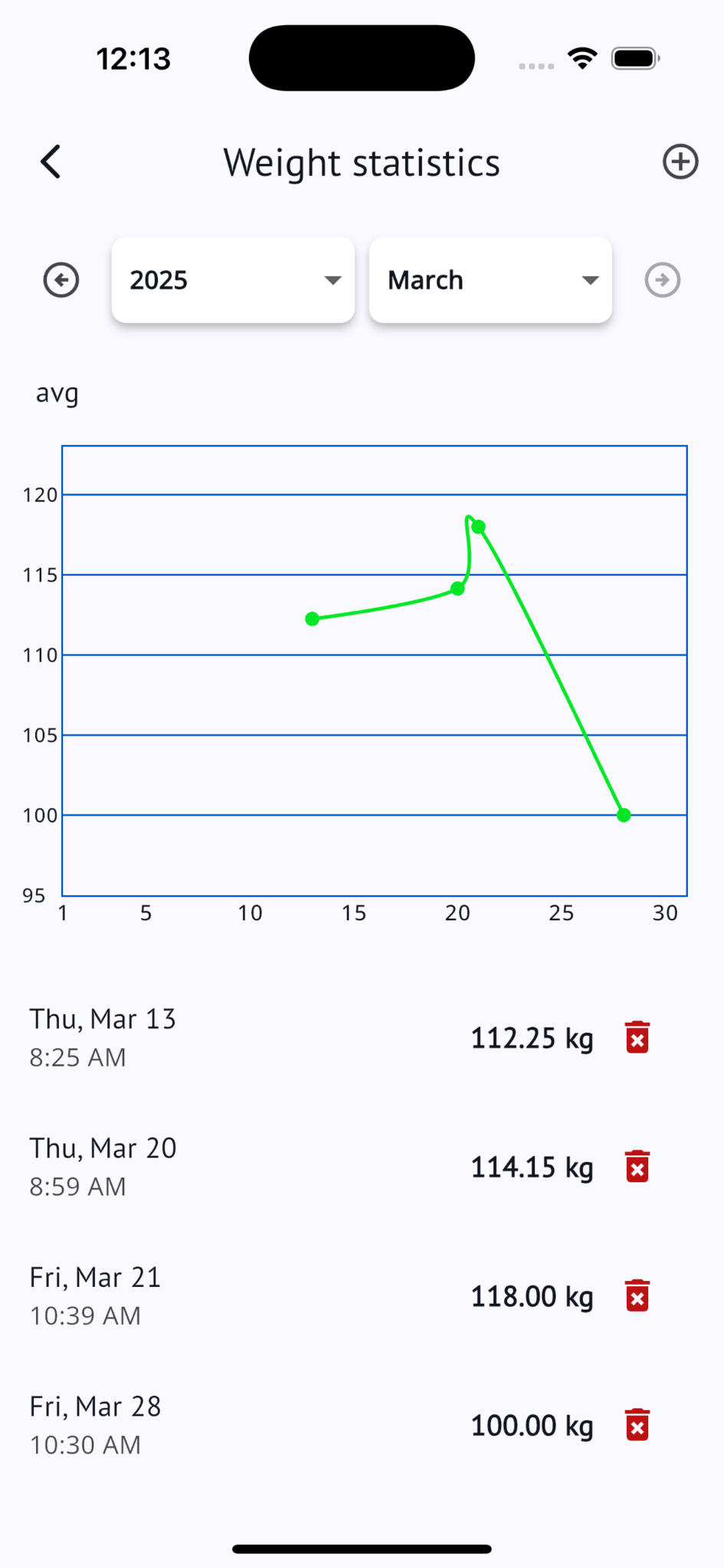Screen dimensions: 724x1568
Task: Tap the add new weight entry icon
Action: pyautogui.click(x=680, y=162)
